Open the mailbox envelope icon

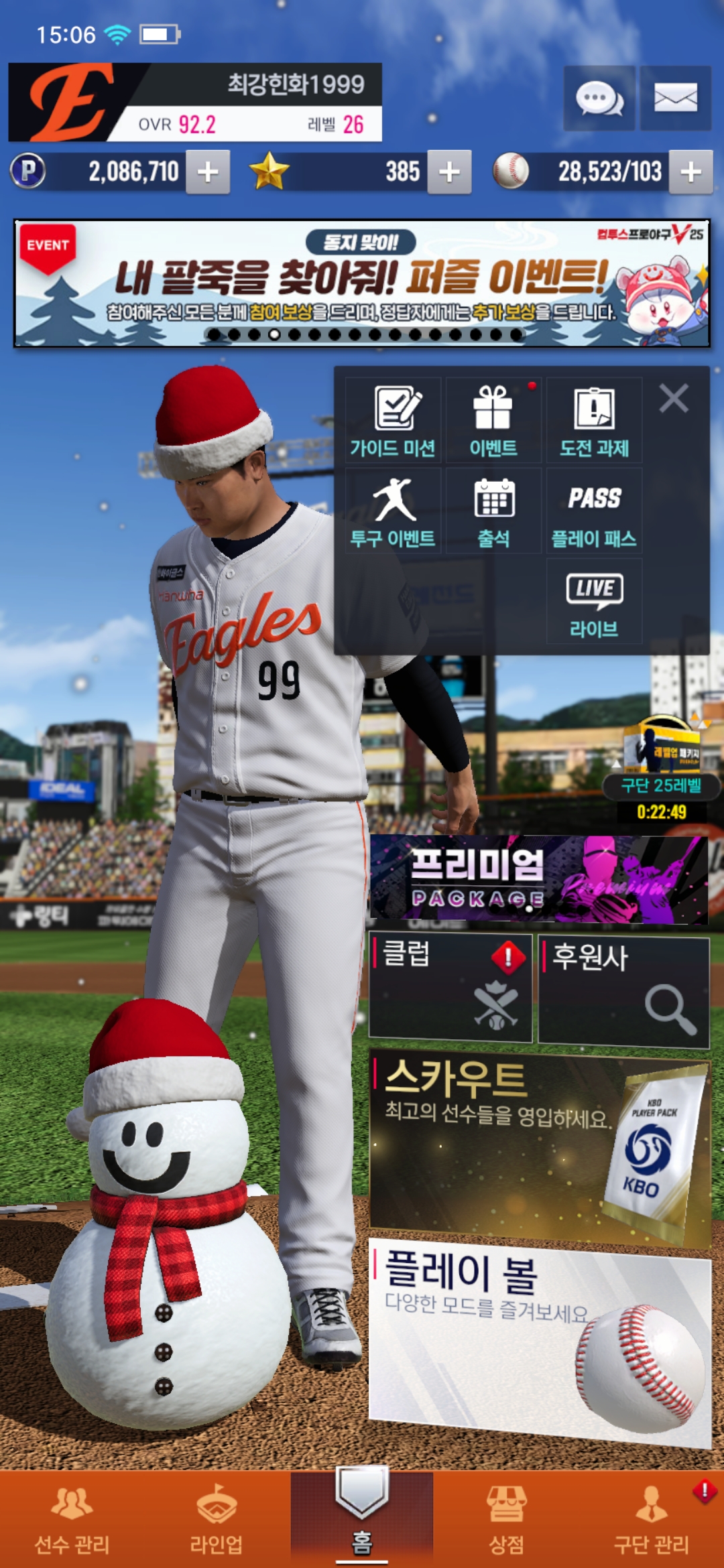pyautogui.click(x=675, y=99)
